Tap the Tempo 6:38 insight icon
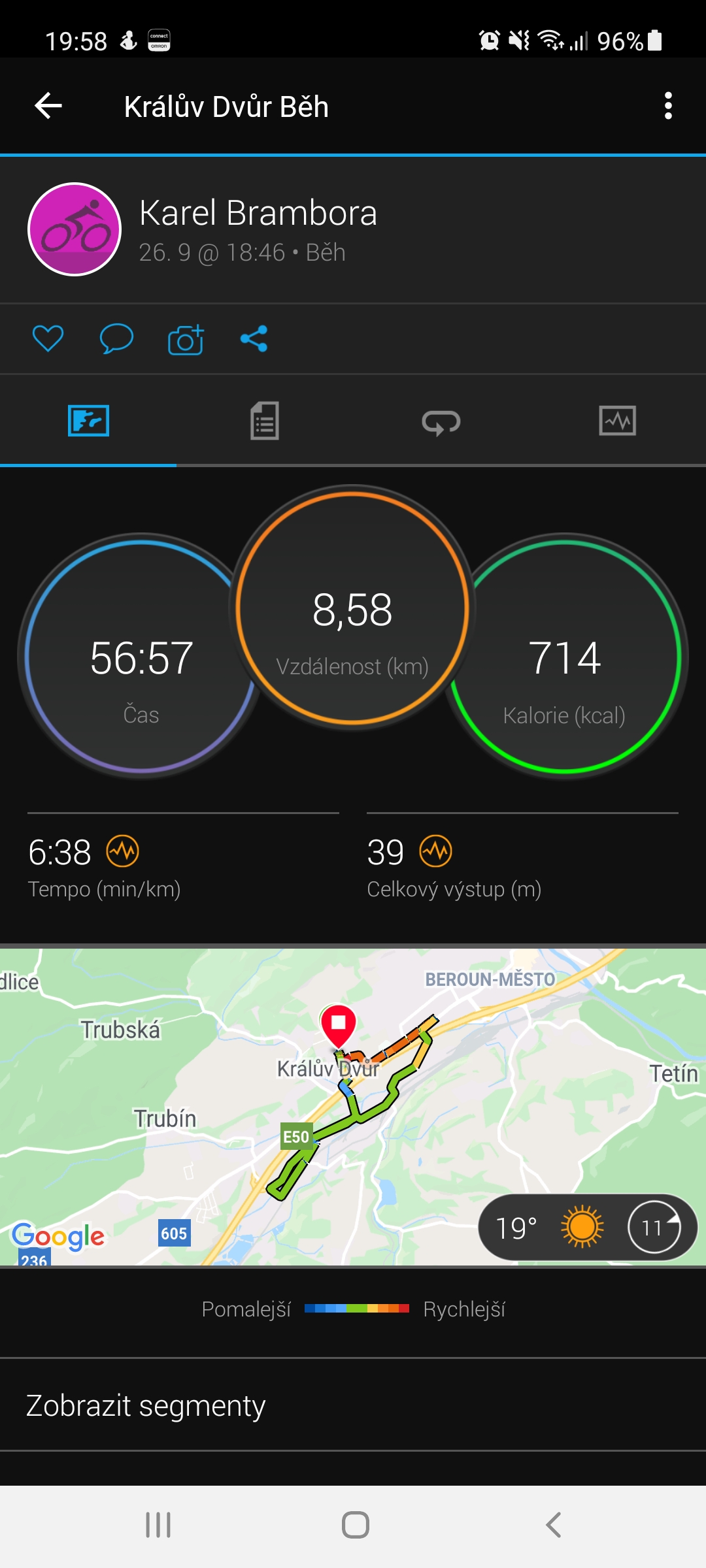706x1568 pixels. (122, 851)
